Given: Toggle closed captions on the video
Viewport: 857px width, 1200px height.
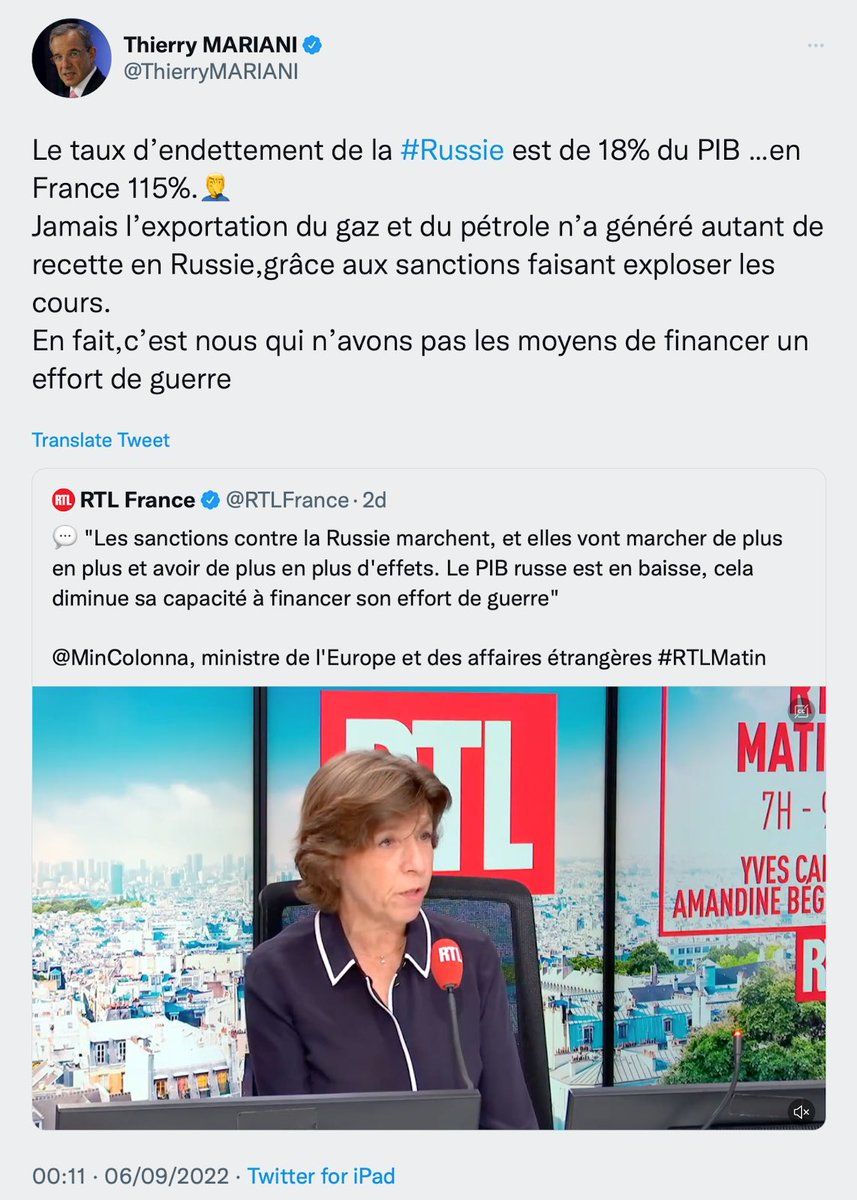Looking at the screenshot, I should [800, 711].
